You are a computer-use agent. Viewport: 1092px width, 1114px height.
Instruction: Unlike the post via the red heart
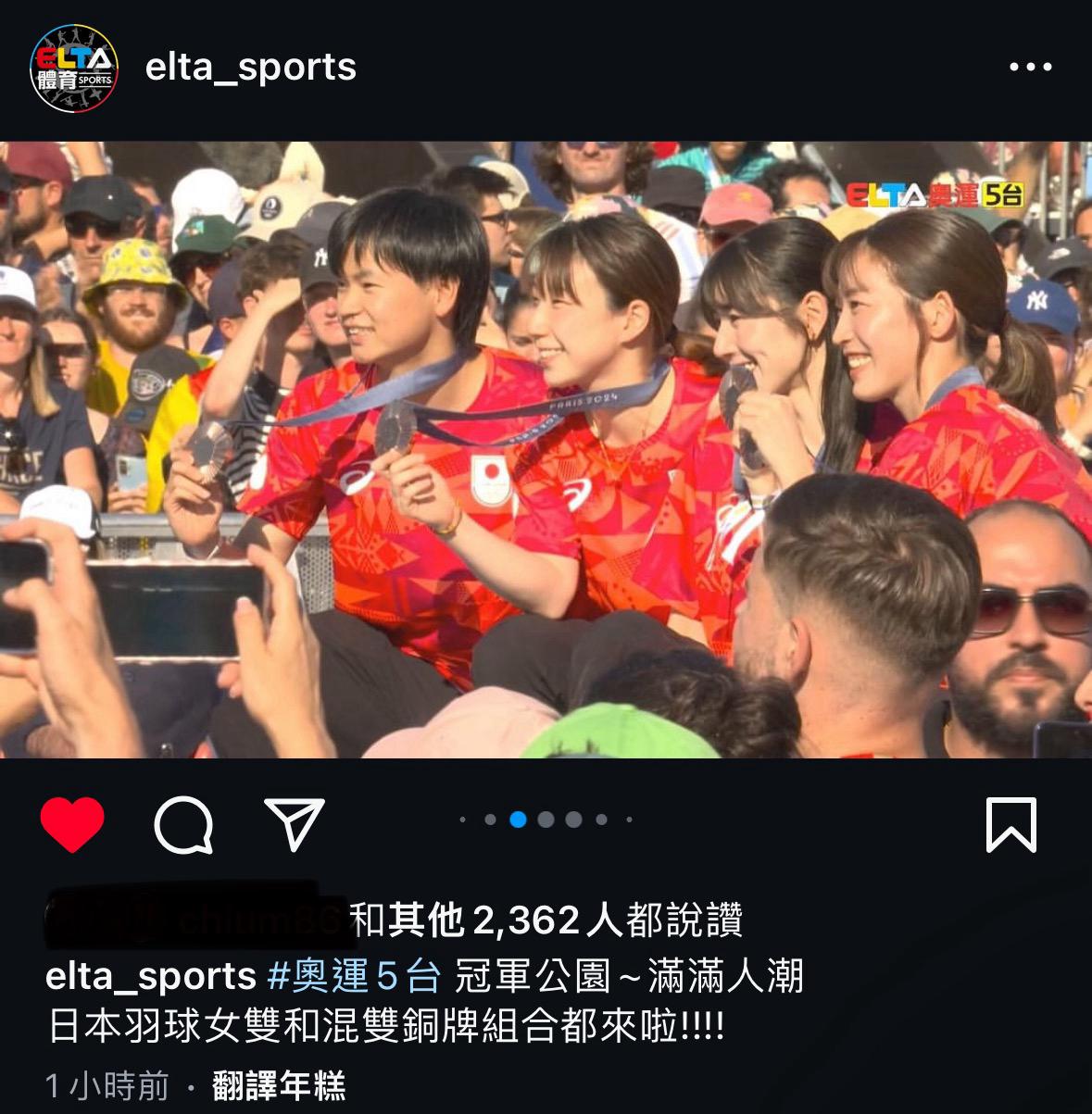click(72, 824)
